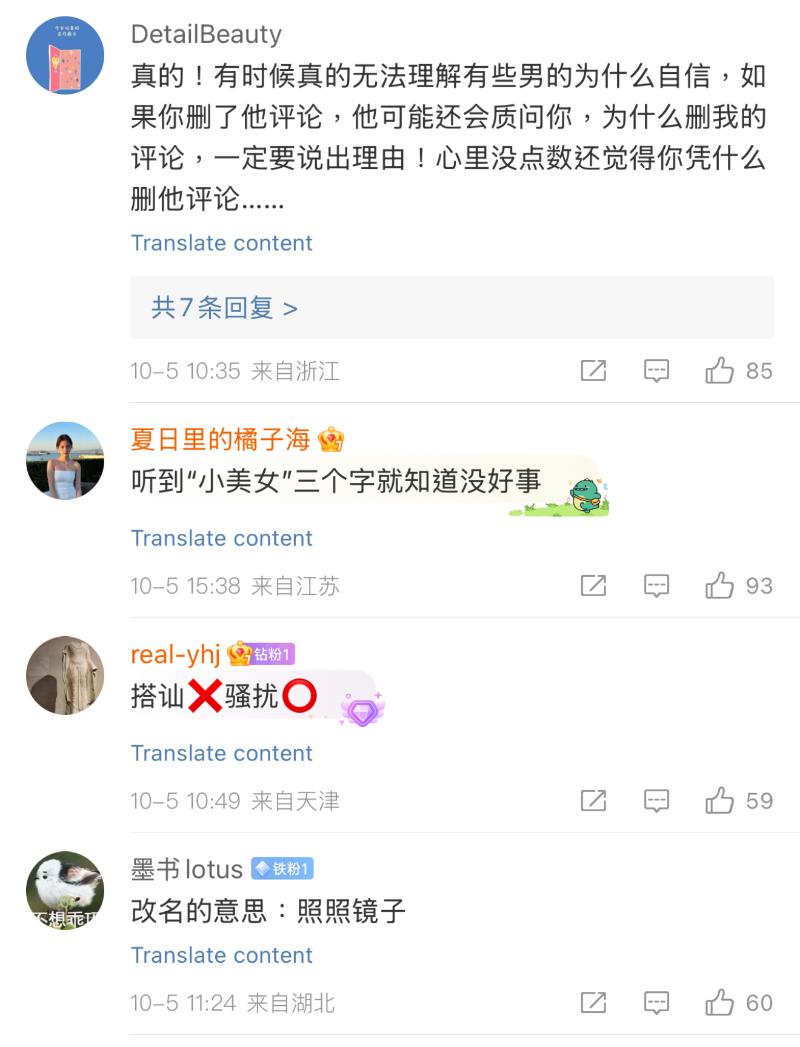The width and height of the screenshot is (800, 1047).
Task: Reply to real-yhj's comment
Action: point(656,801)
